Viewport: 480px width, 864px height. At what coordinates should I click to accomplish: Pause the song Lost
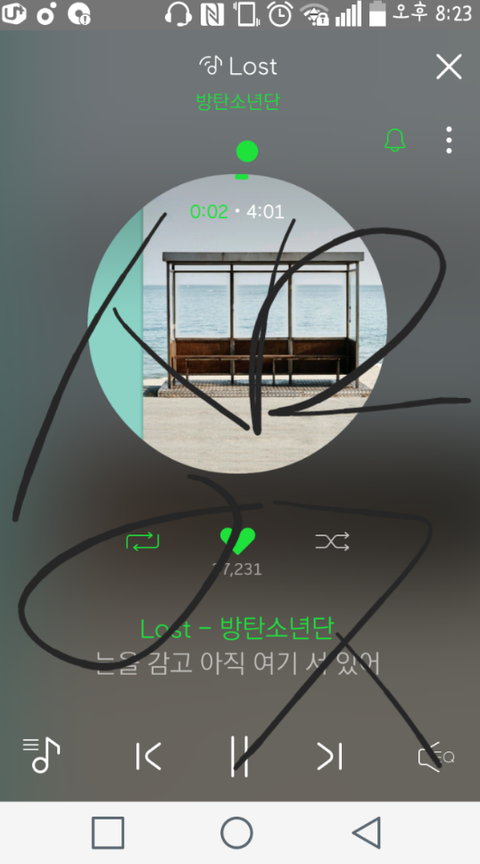[x=239, y=756]
